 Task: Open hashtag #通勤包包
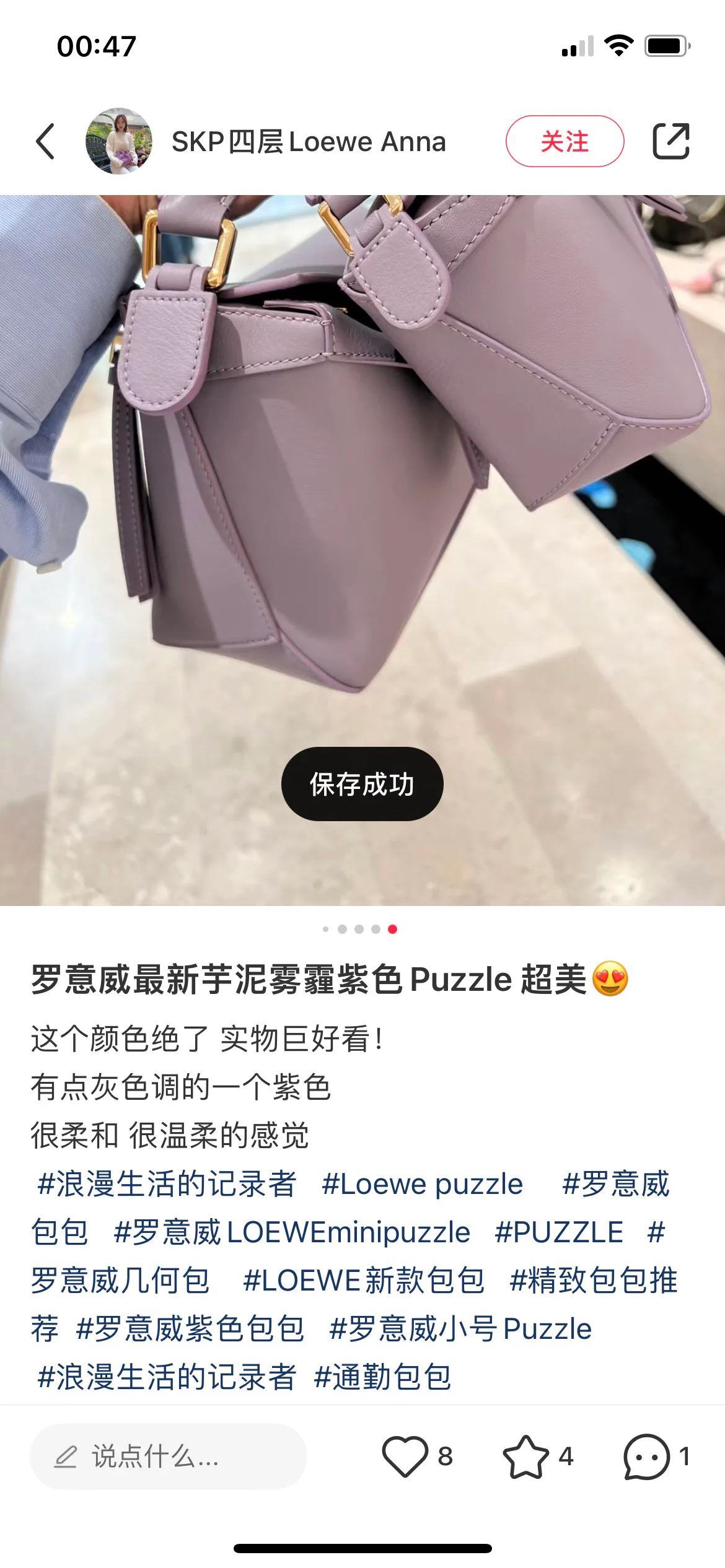click(x=383, y=1377)
